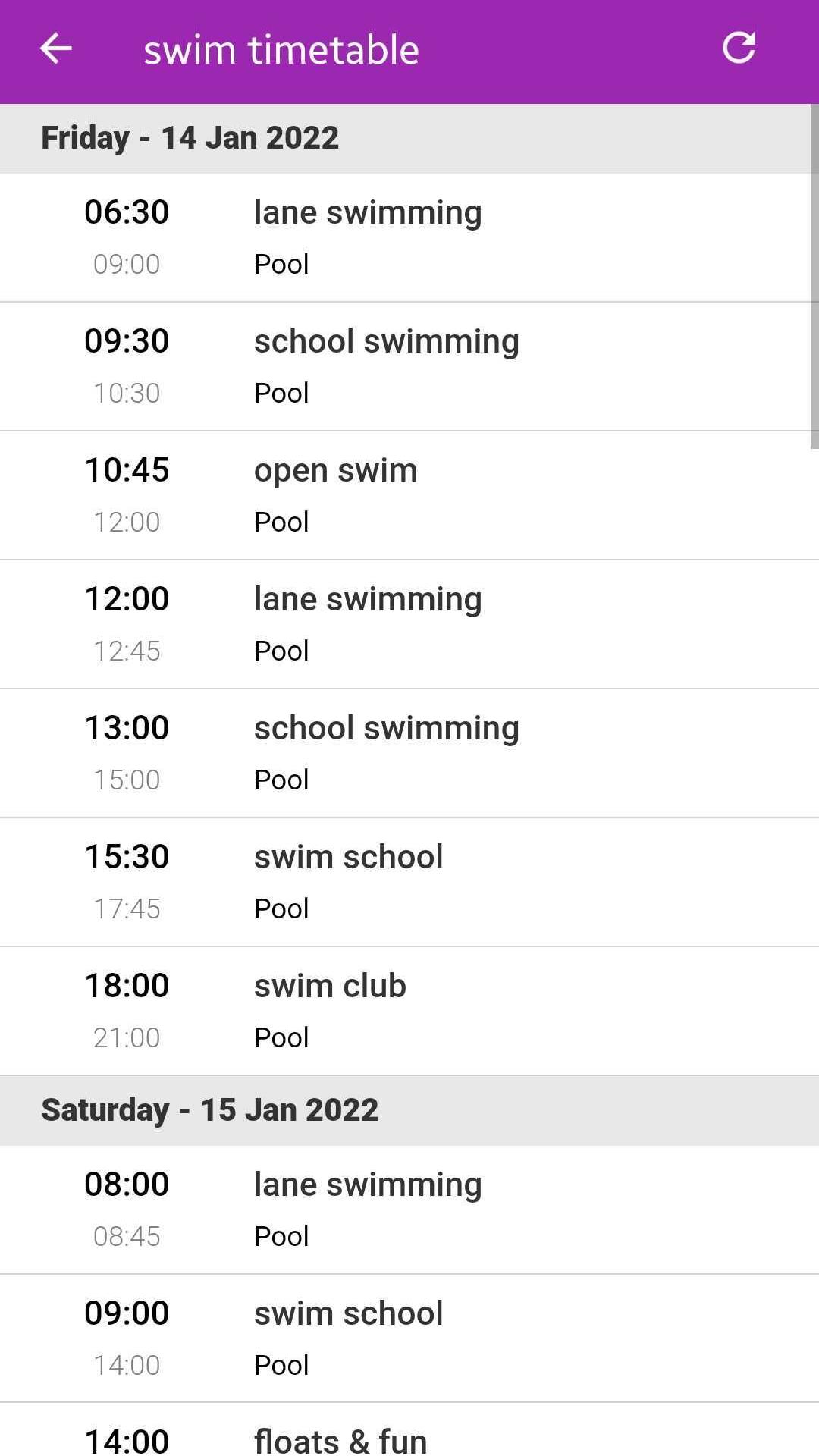Select Friday 09:30 school swimming entry

[x=409, y=366]
